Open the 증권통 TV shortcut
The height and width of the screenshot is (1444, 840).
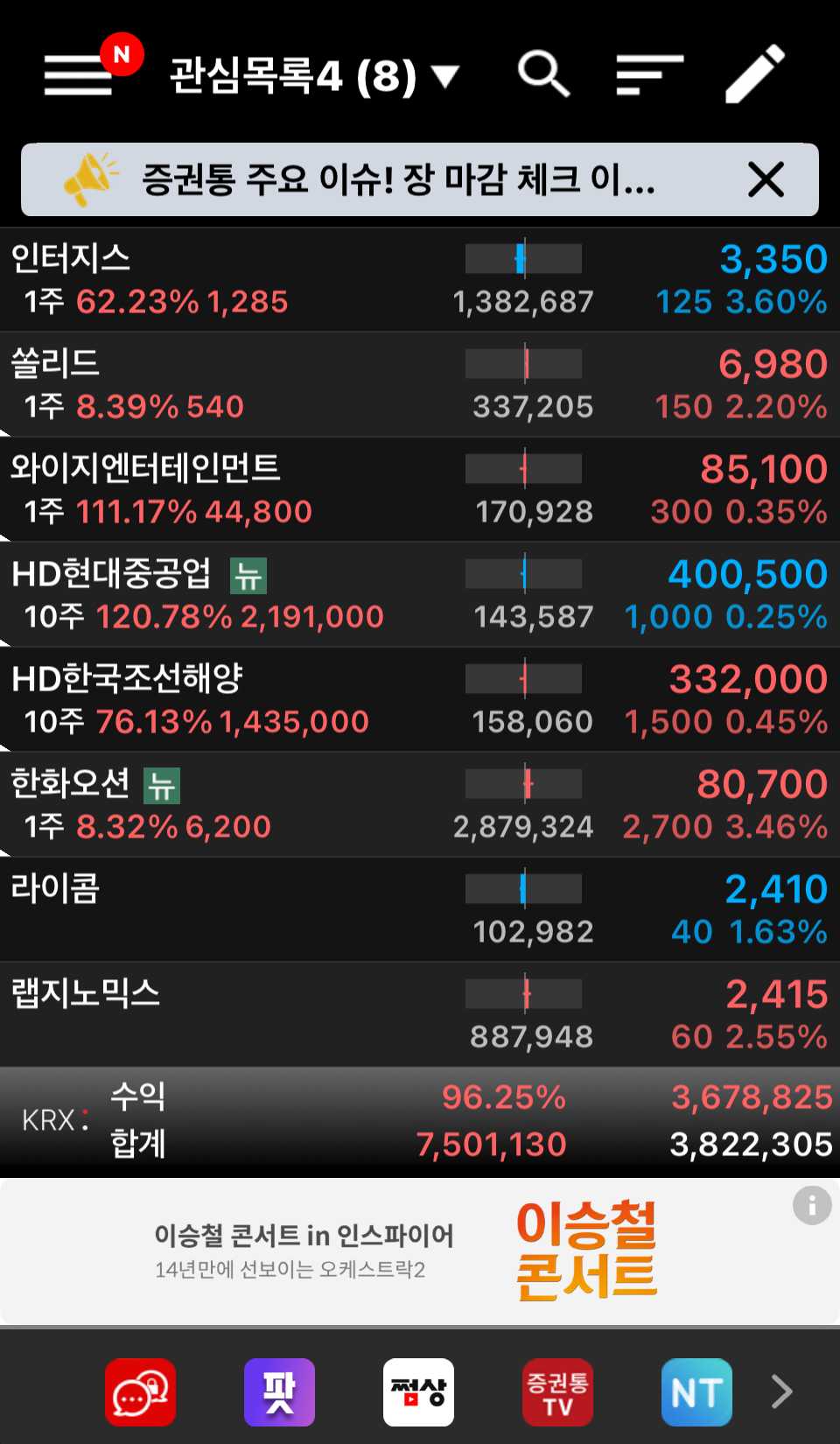click(x=557, y=1391)
